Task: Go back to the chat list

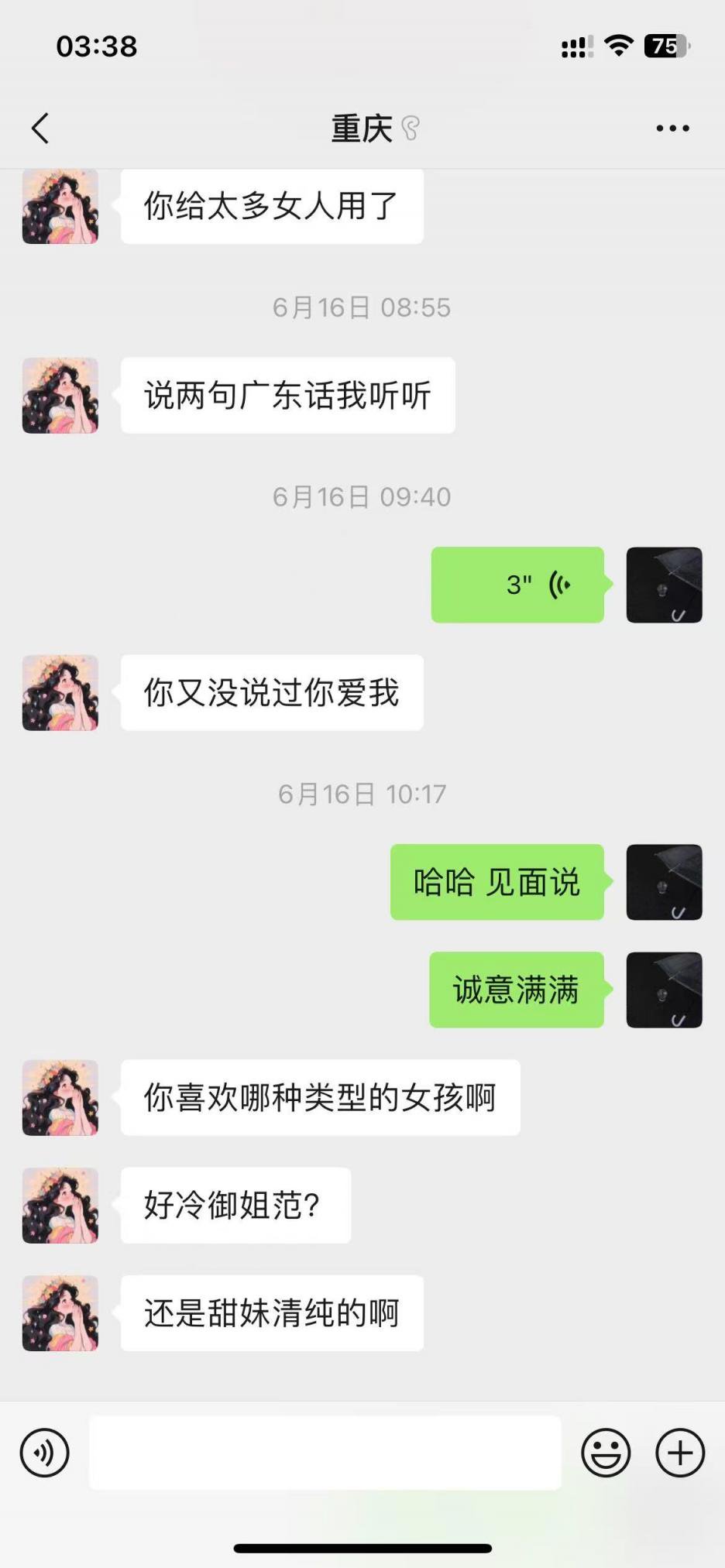Action: (x=40, y=129)
